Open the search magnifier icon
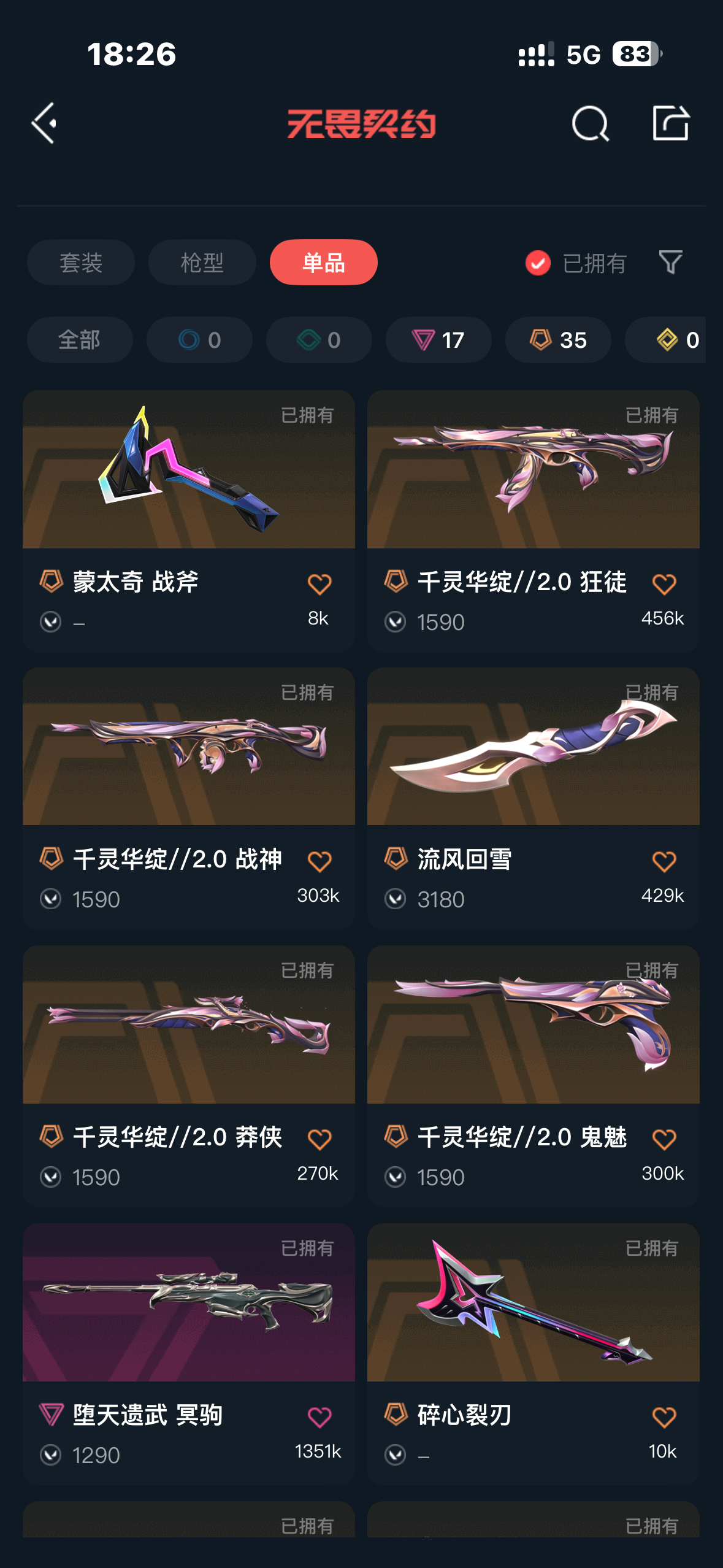The height and width of the screenshot is (1568, 723). [590, 123]
